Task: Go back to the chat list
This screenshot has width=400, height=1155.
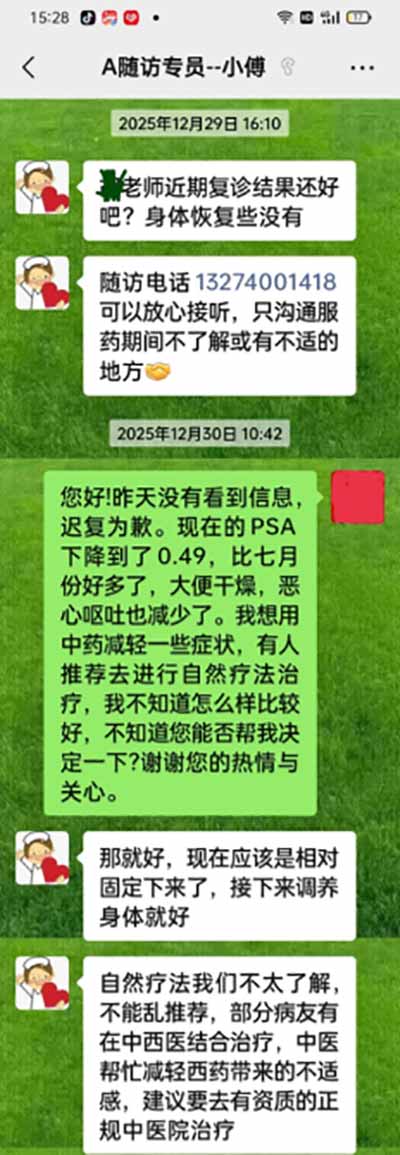Action: tap(29, 68)
